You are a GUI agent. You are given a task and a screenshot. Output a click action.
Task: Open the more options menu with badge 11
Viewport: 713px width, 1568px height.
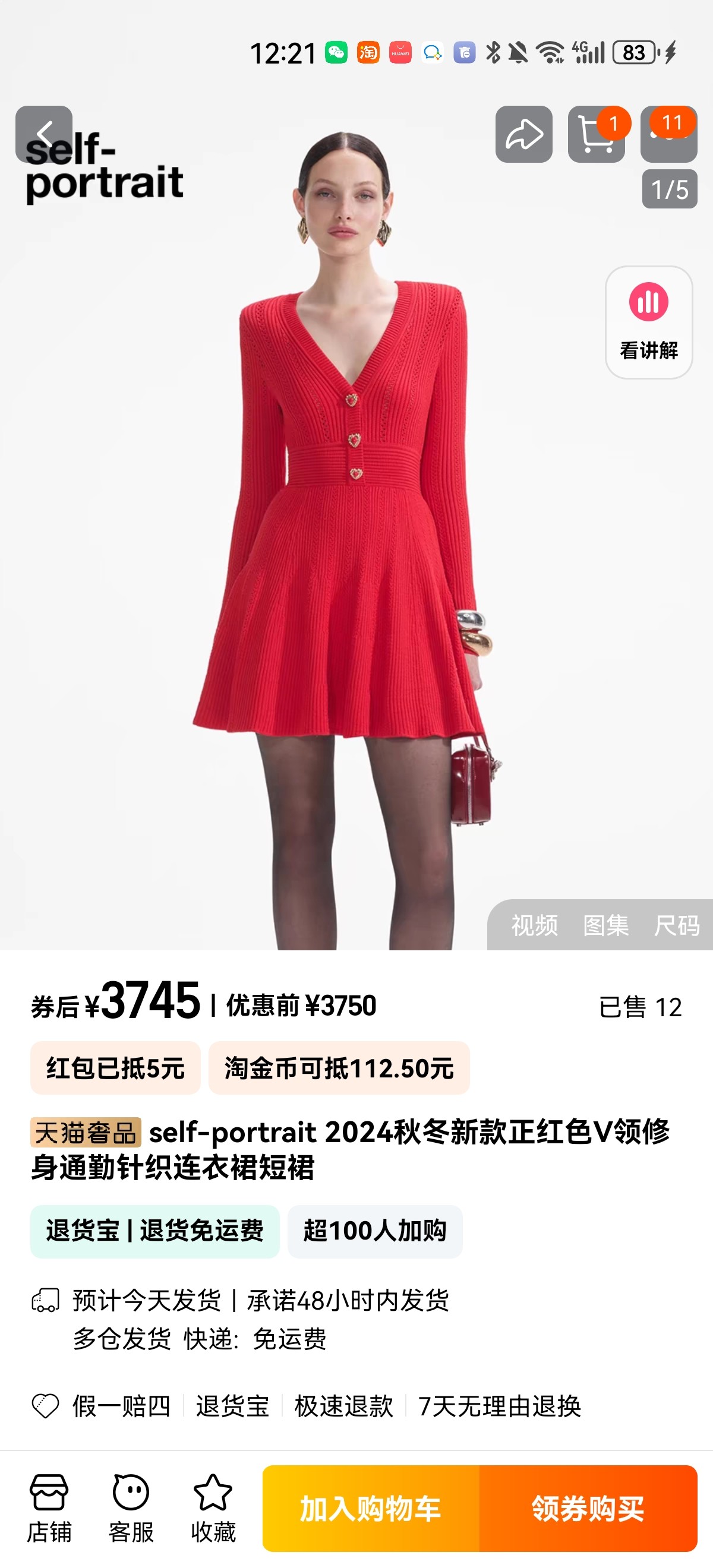click(668, 134)
